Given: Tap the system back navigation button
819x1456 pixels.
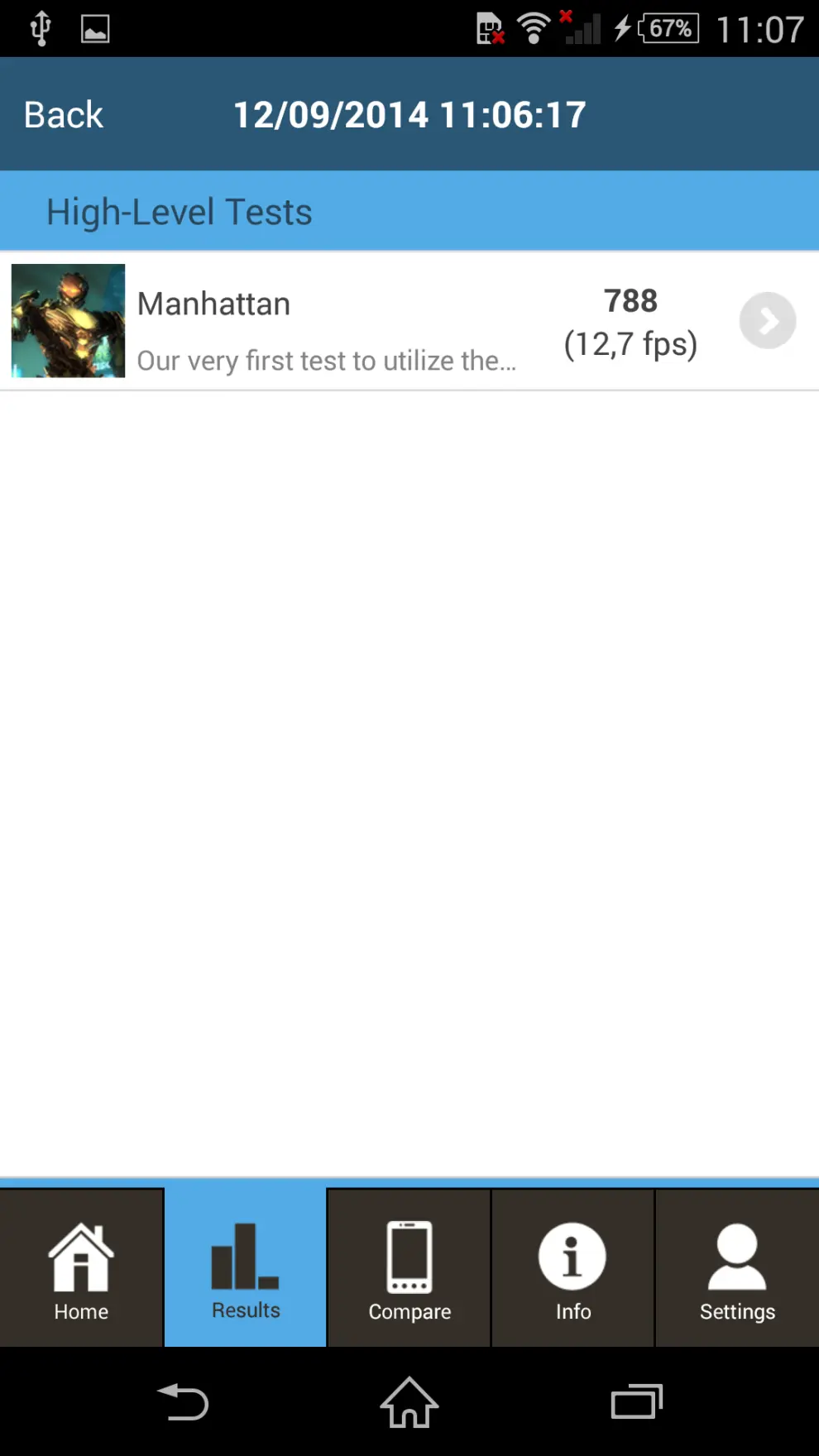Looking at the screenshot, I should point(183,1402).
